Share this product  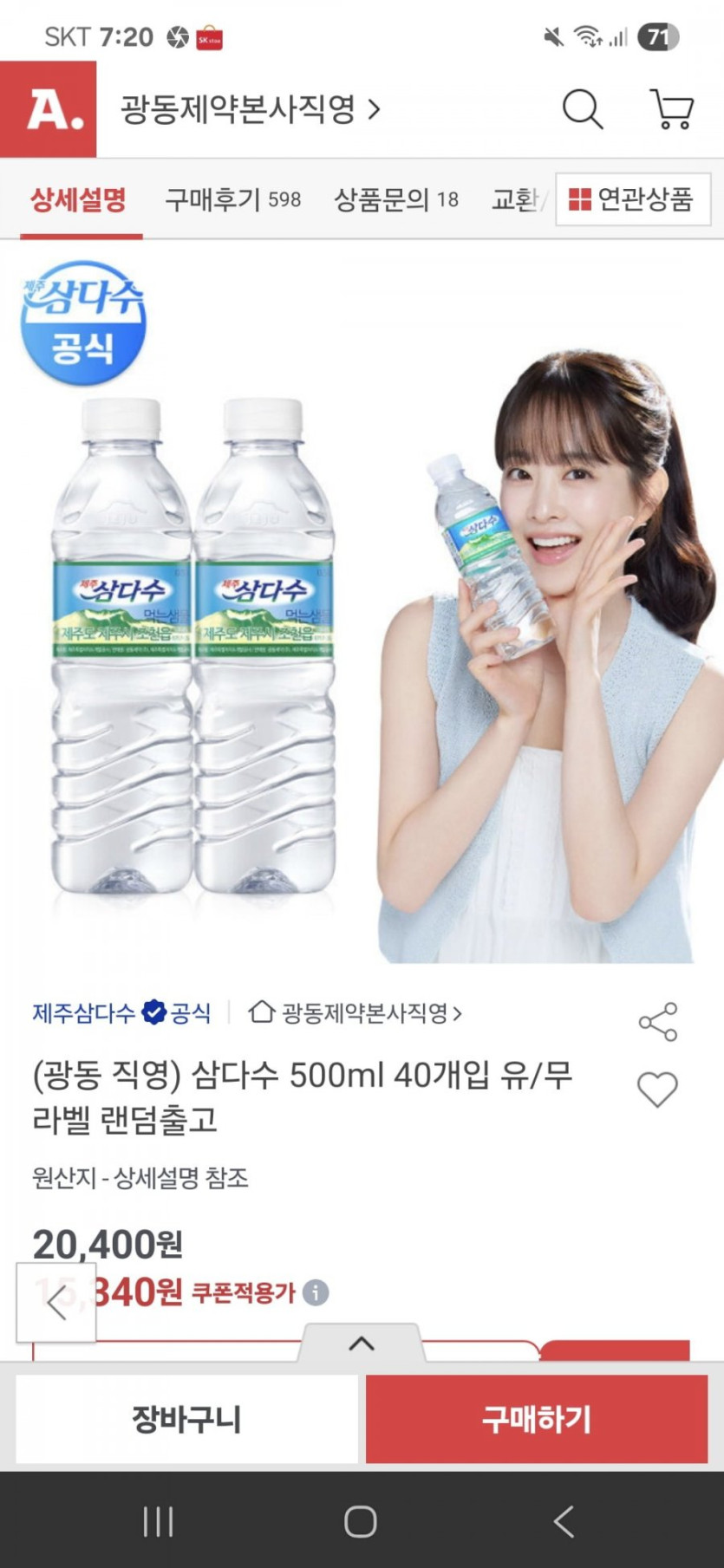657,1022
